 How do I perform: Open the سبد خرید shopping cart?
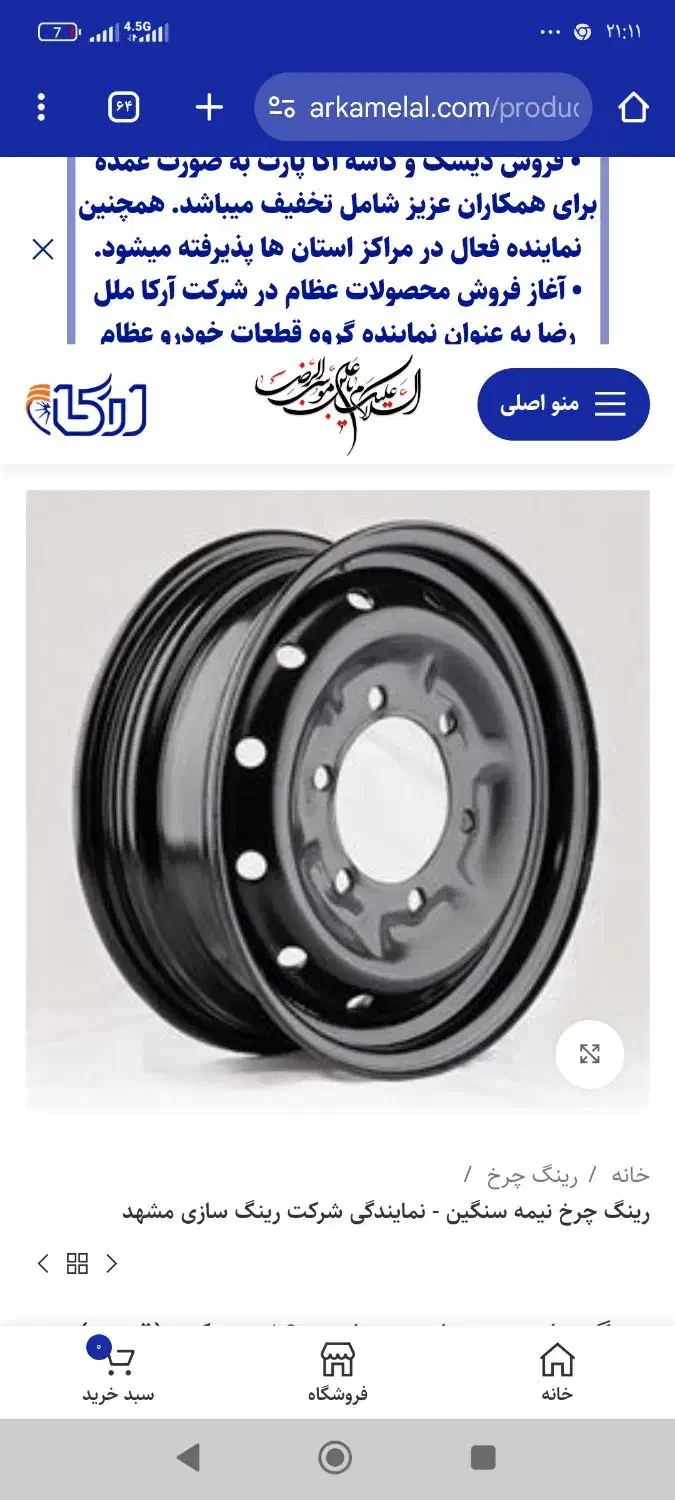(x=118, y=1372)
